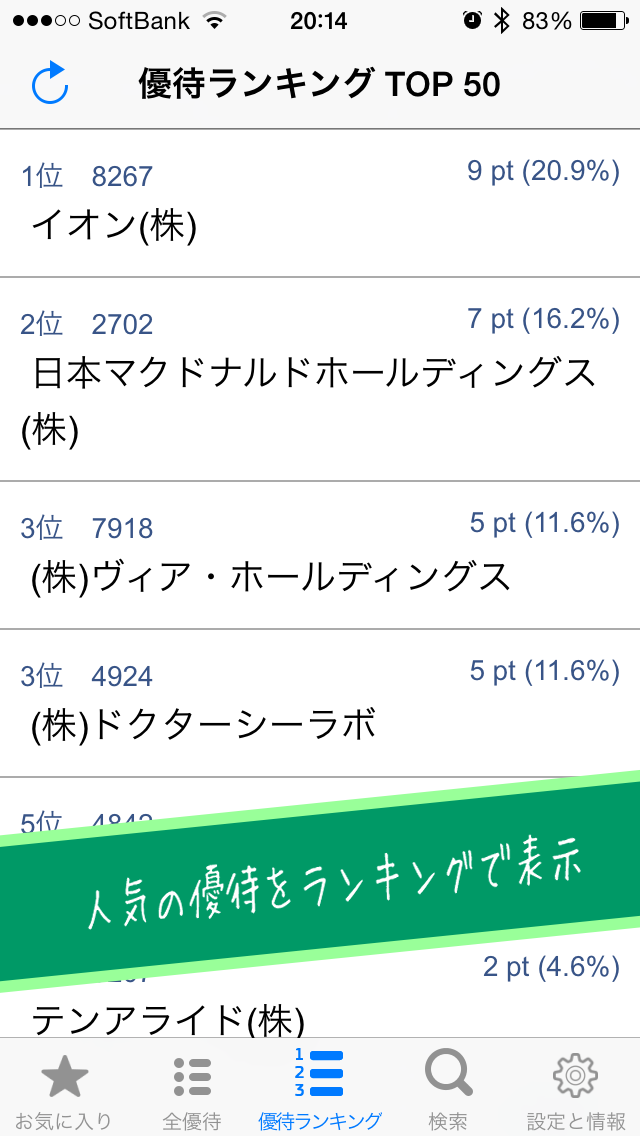
Task: Open the 日本マクドナルドホールディングス entry
Action: [x=320, y=380]
